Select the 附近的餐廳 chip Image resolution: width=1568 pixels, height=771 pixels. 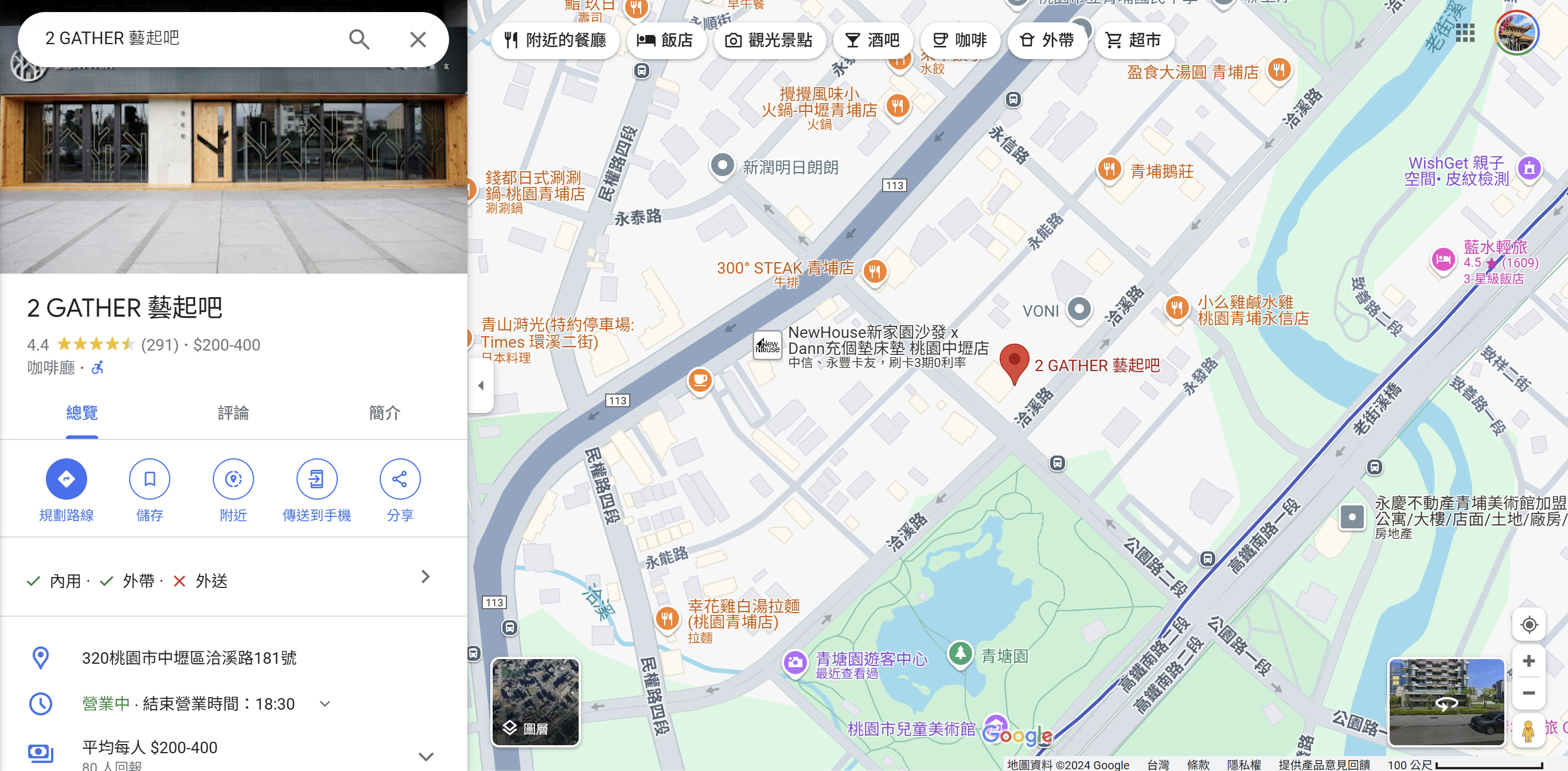click(555, 40)
